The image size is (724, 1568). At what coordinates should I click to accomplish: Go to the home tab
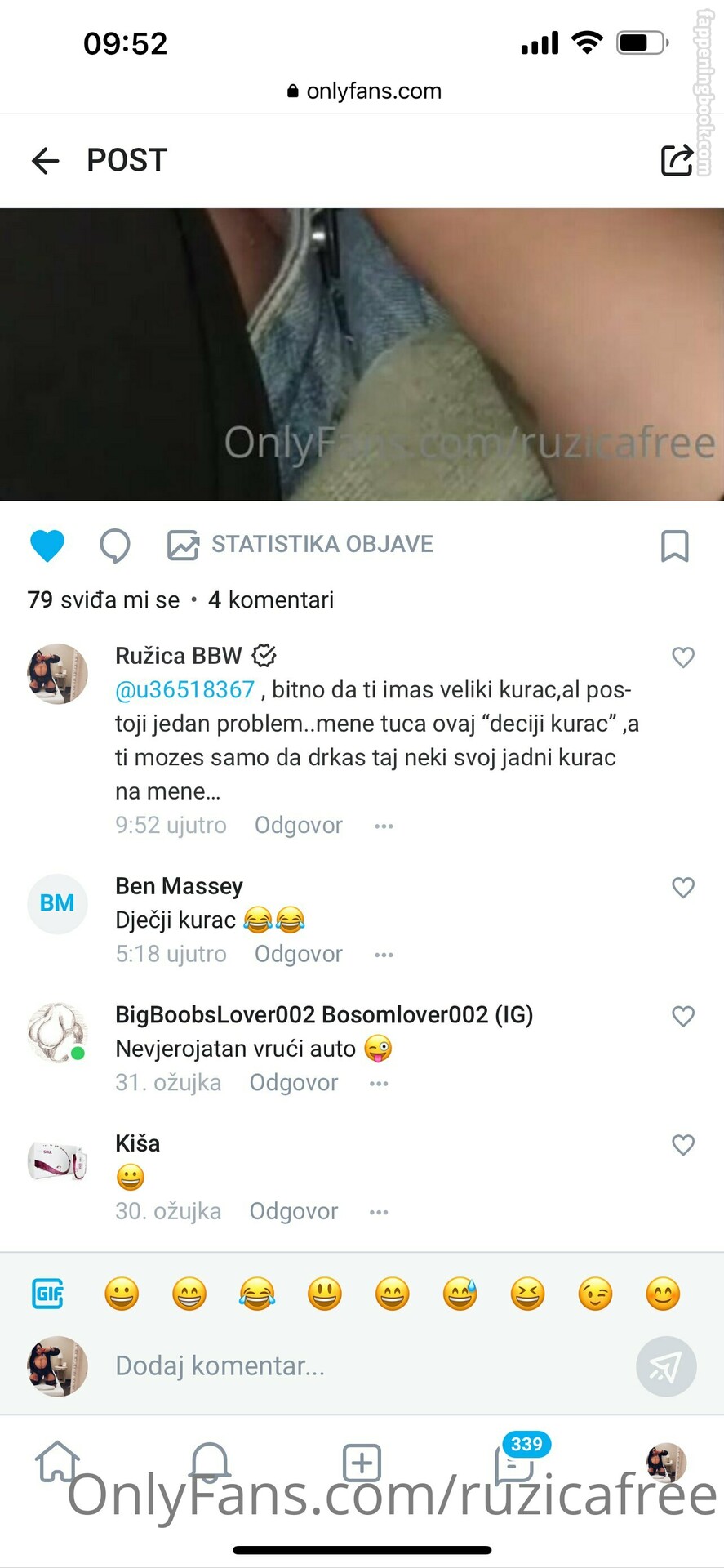(x=57, y=1462)
